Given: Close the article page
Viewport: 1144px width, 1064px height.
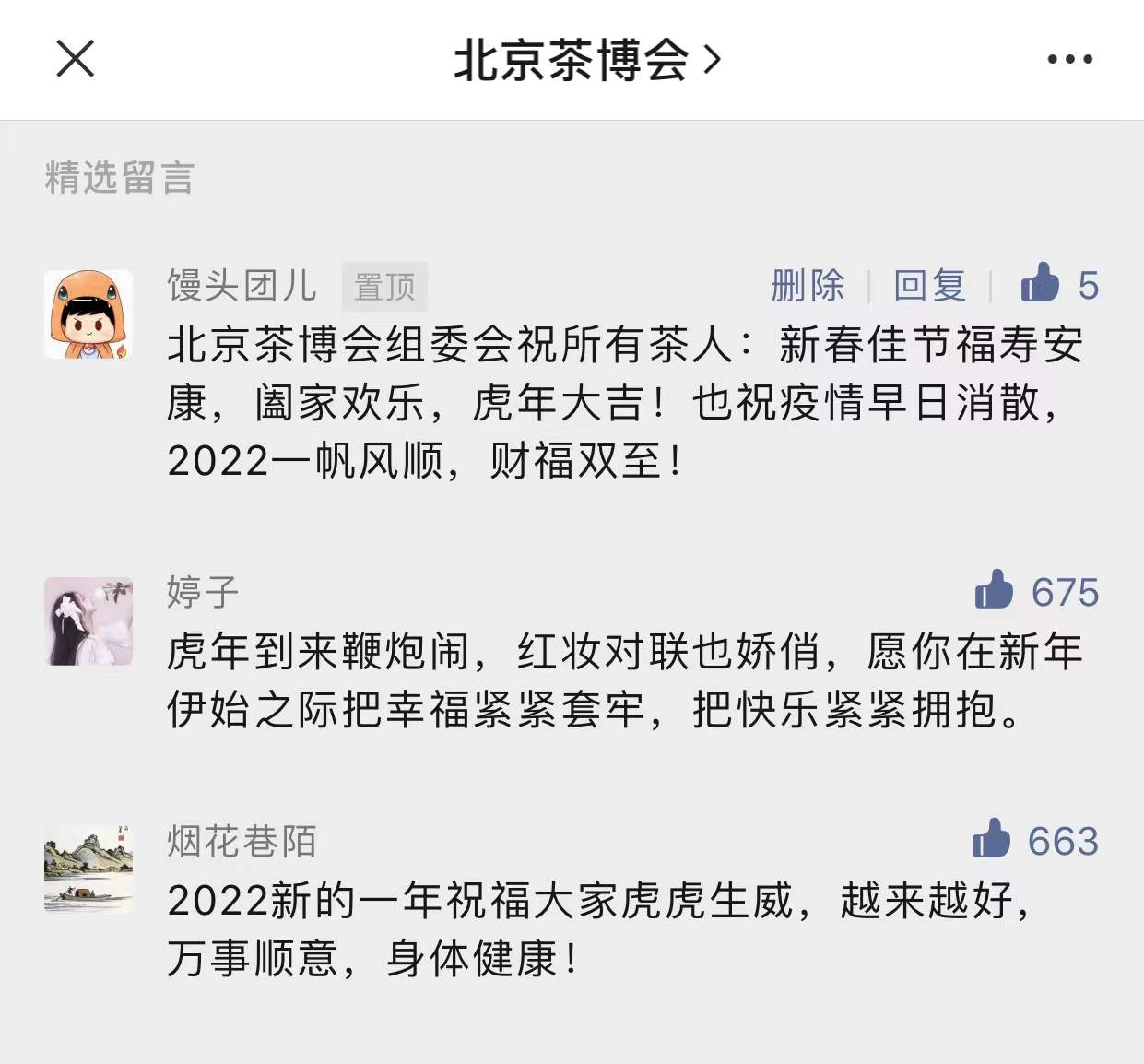Looking at the screenshot, I should click(x=76, y=60).
